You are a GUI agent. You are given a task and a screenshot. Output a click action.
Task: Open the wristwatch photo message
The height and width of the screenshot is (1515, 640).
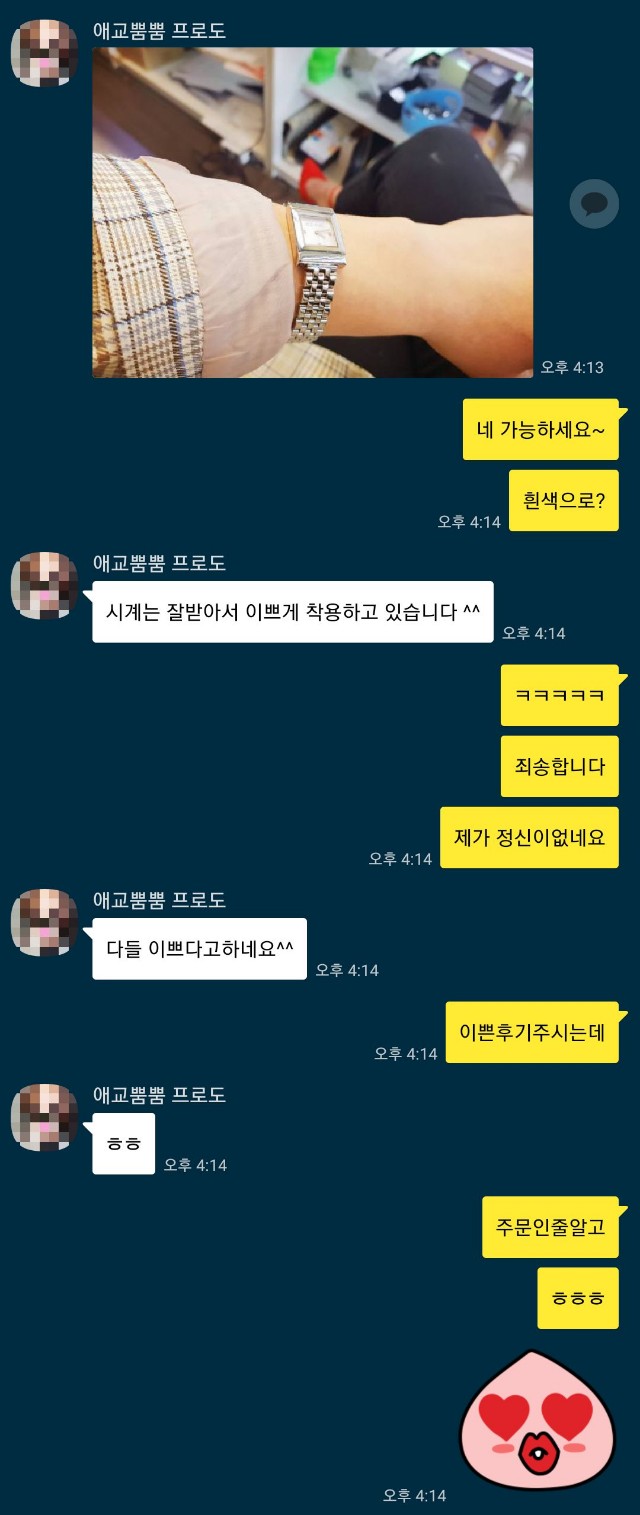pos(312,212)
